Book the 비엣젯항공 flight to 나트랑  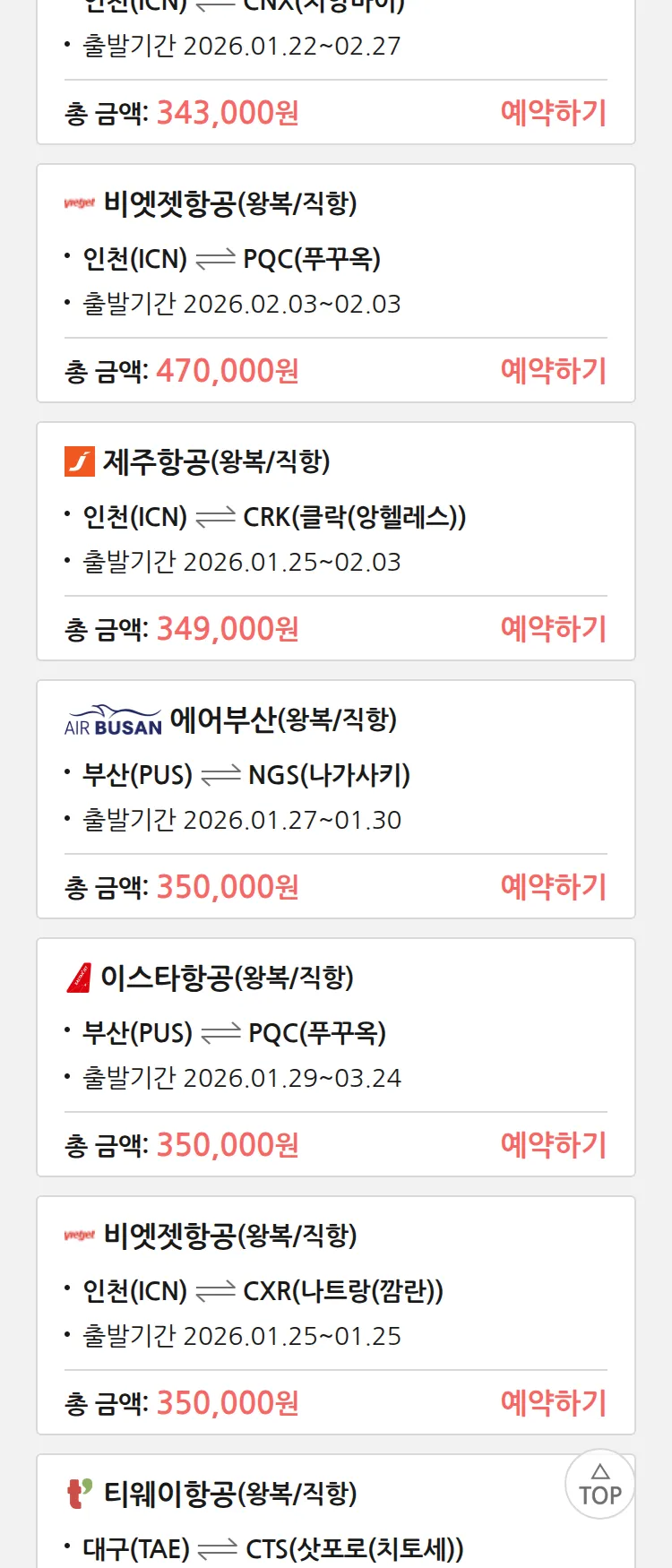pyautogui.click(x=553, y=1403)
